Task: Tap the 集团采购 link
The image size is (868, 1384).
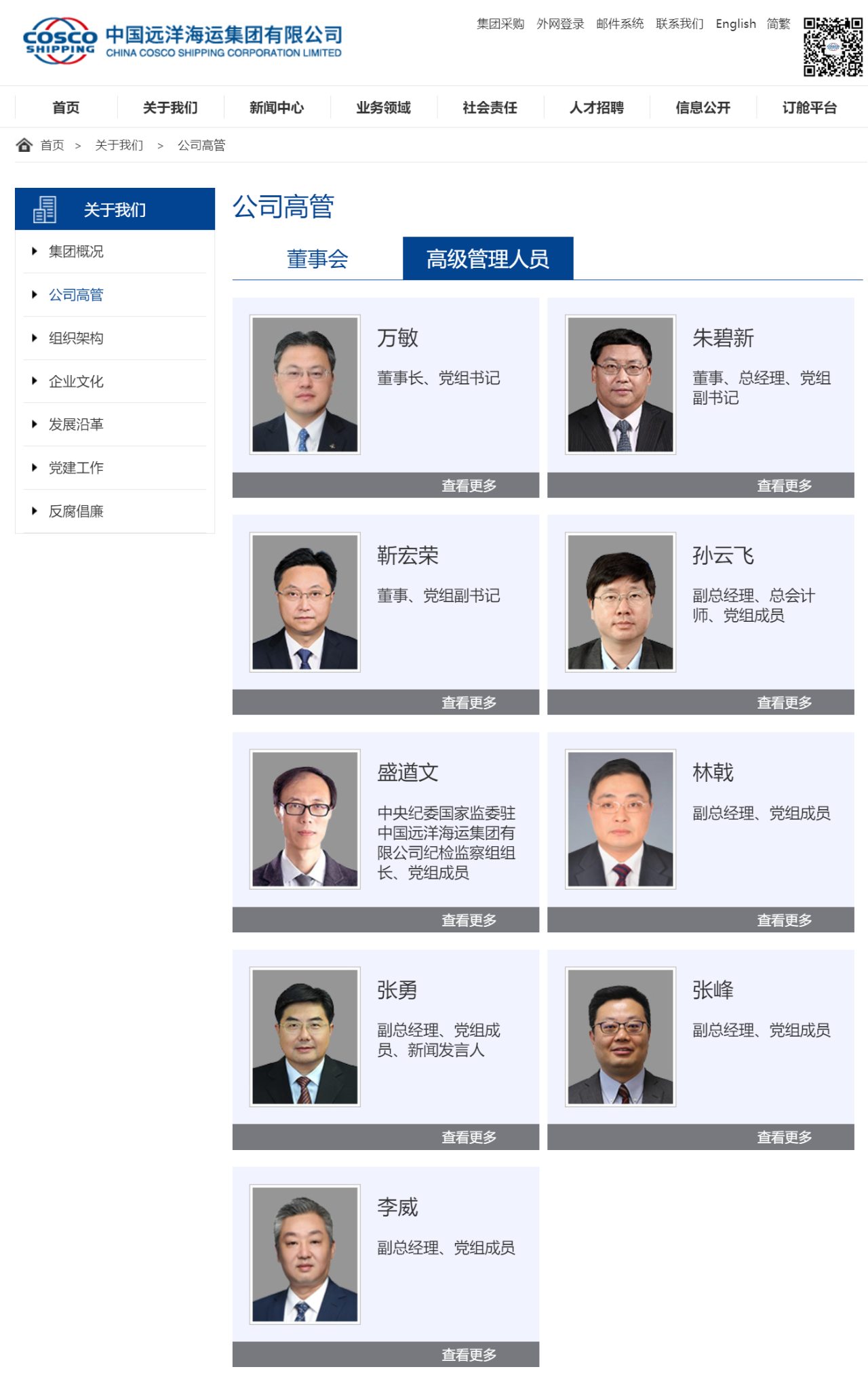Action: (x=500, y=24)
